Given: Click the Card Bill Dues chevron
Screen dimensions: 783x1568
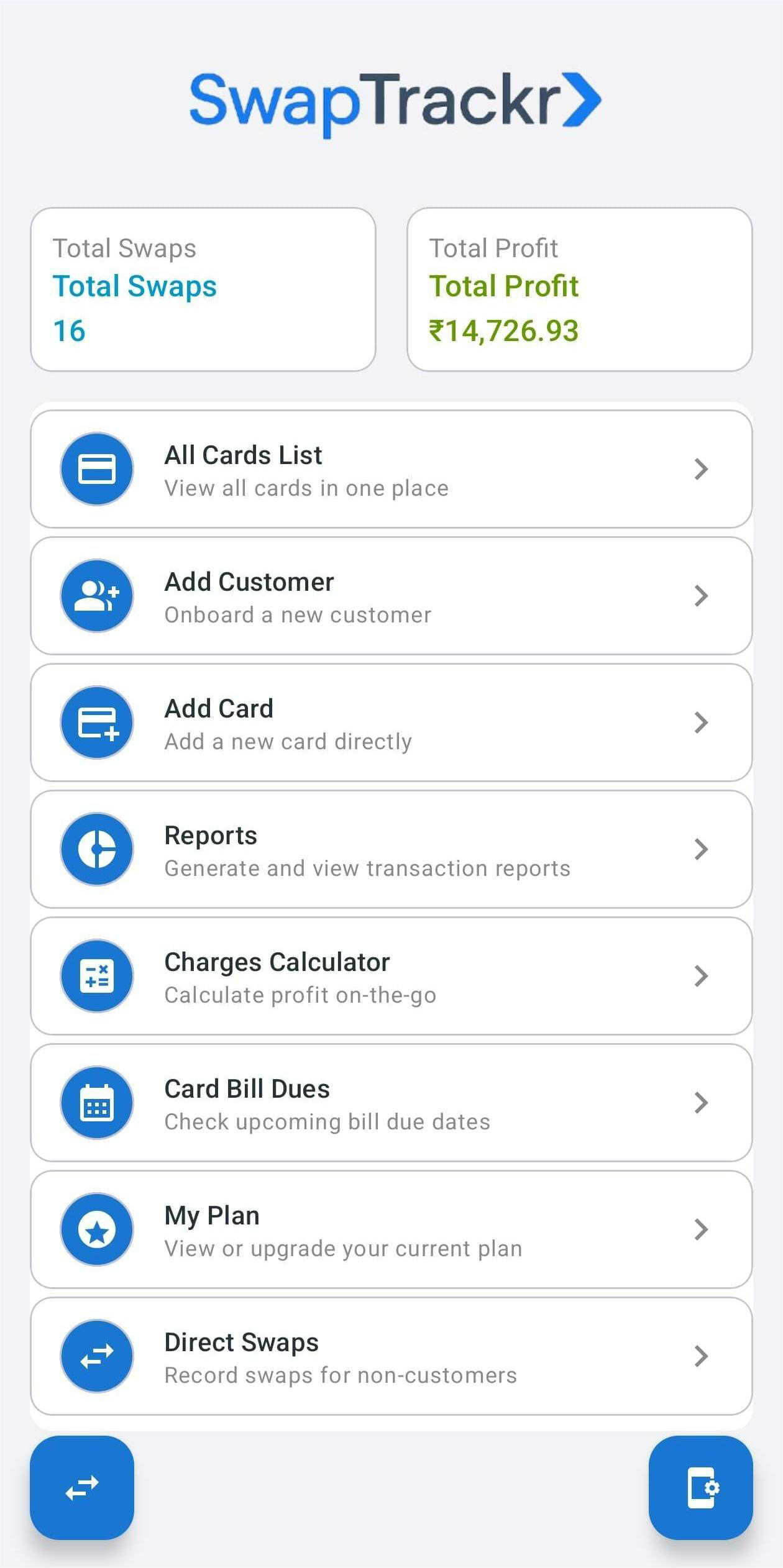Looking at the screenshot, I should click(x=702, y=1103).
